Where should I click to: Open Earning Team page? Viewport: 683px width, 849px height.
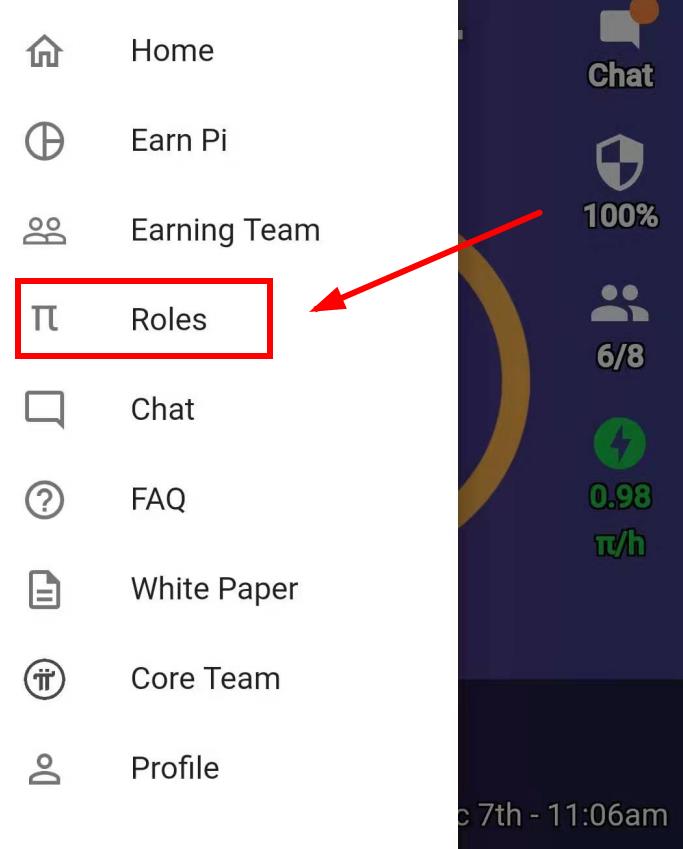point(224,230)
